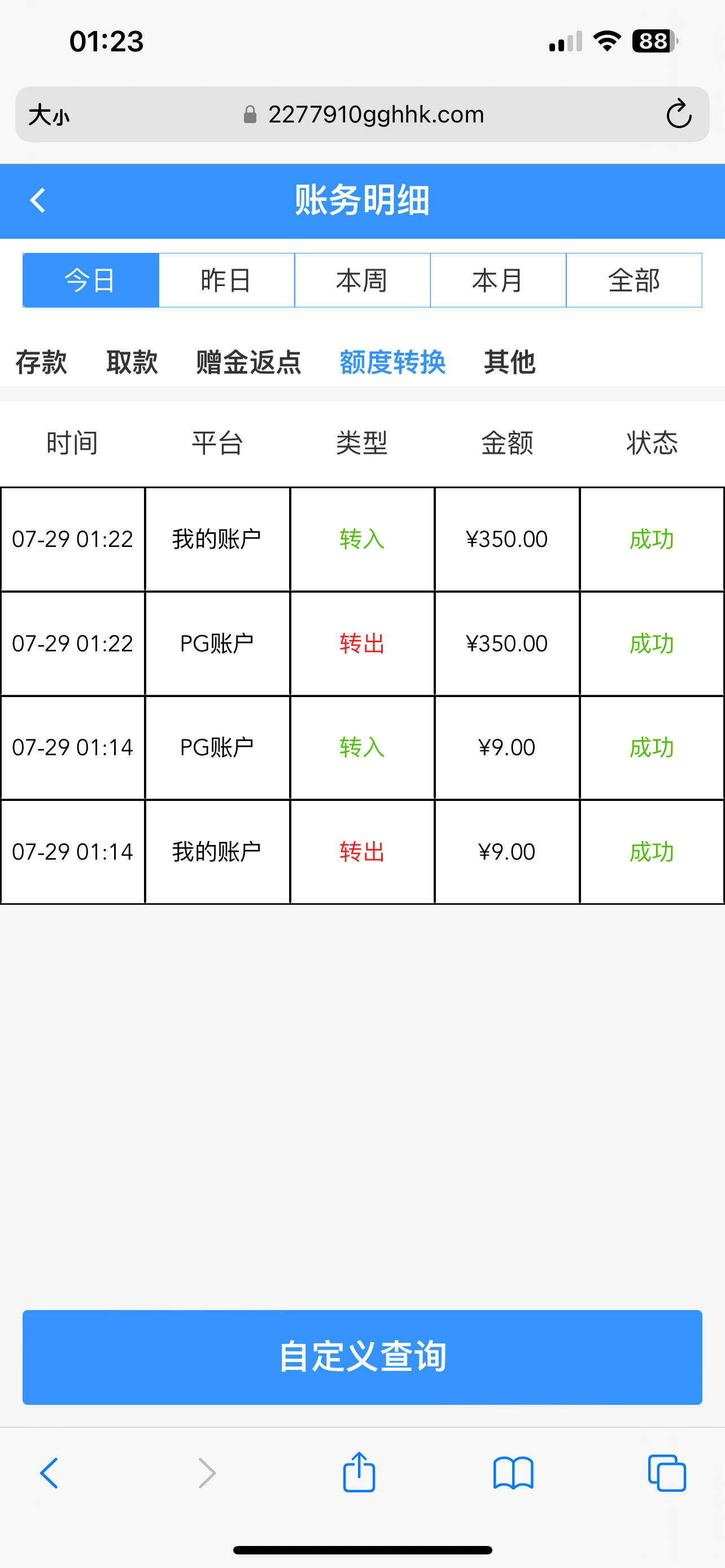Open Safari bookmarks
The width and height of the screenshot is (725, 1568).
click(x=513, y=1473)
